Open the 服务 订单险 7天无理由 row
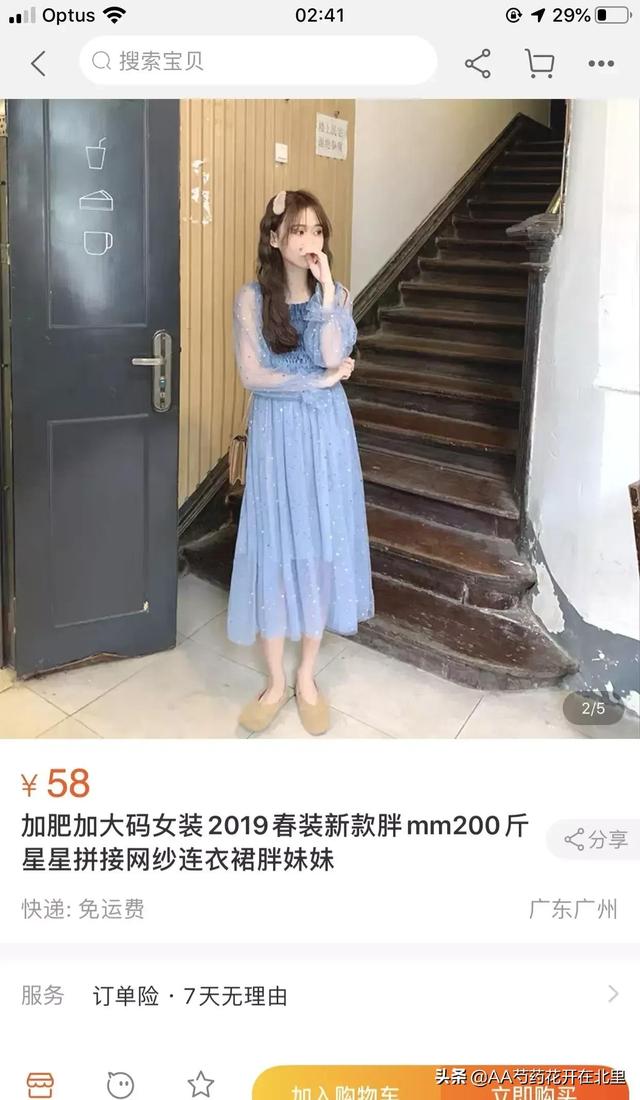 click(x=320, y=995)
